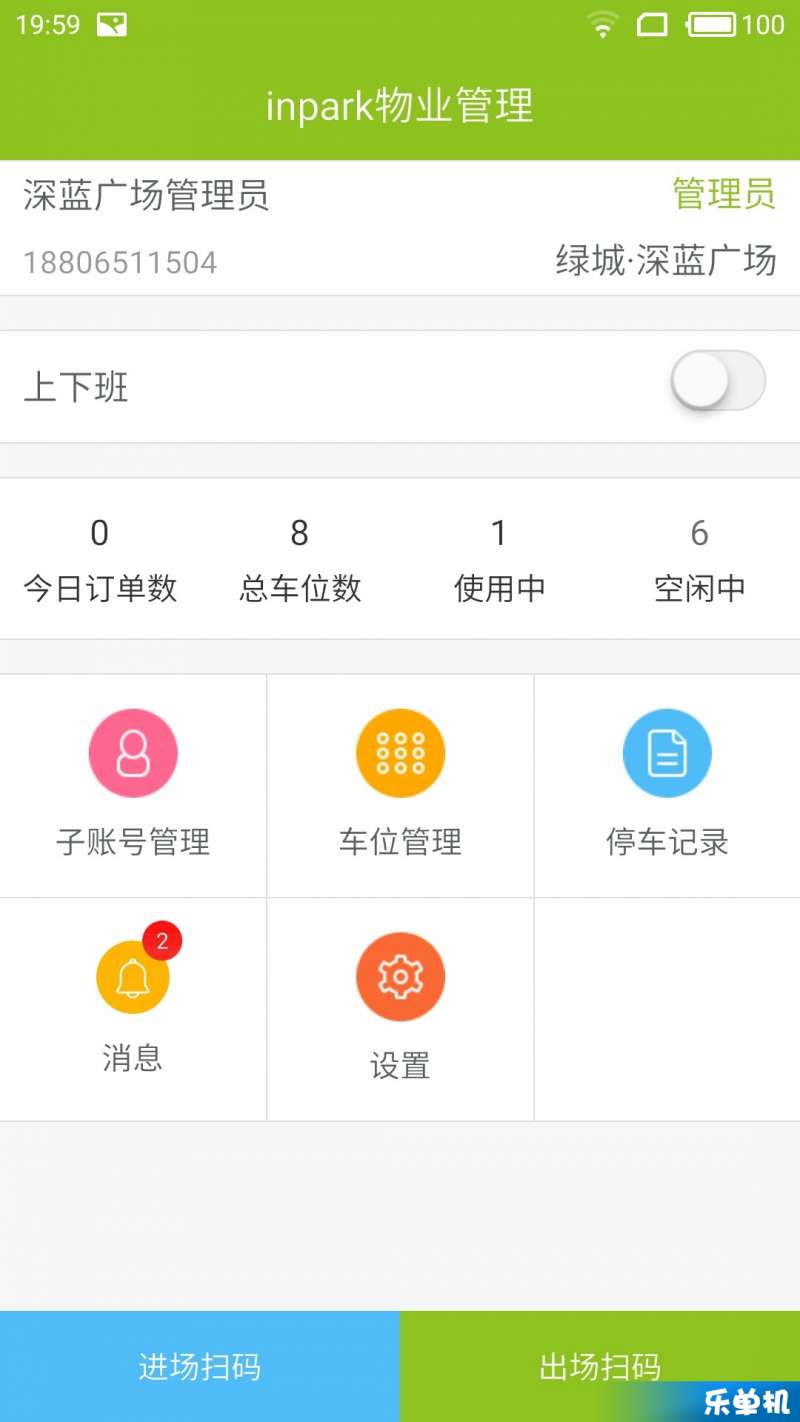Image resolution: width=800 pixels, height=1422 pixels.
Task: Open 车位管理 parking space management
Action: pos(400,786)
